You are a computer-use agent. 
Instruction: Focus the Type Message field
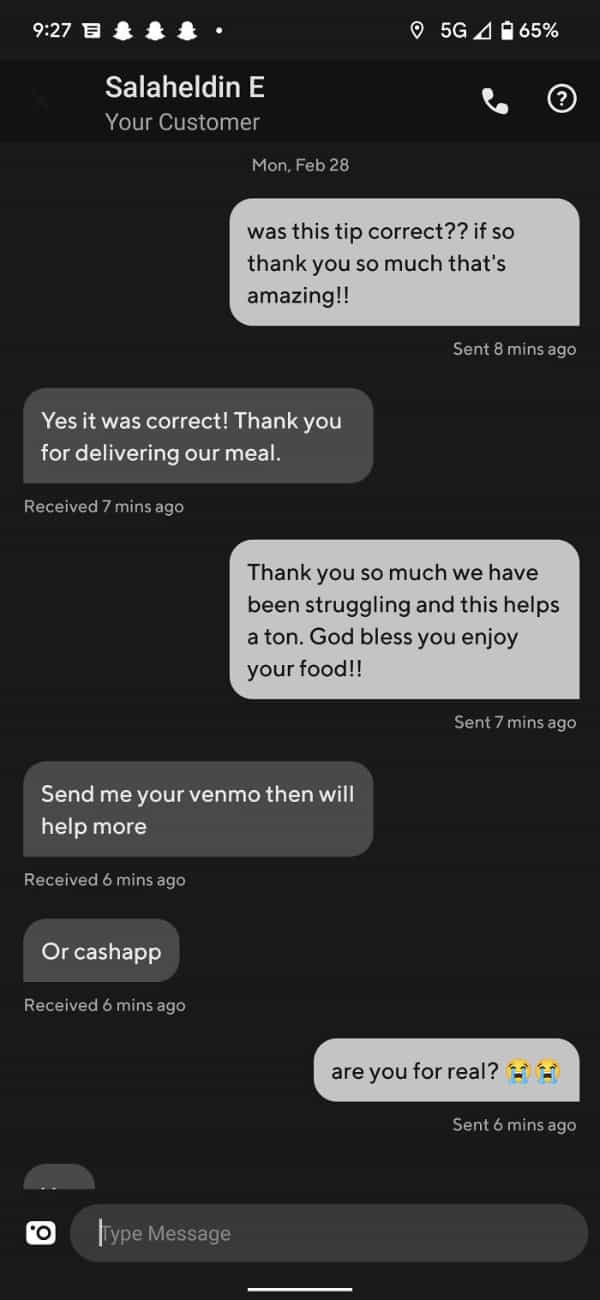(x=328, y=1233)
